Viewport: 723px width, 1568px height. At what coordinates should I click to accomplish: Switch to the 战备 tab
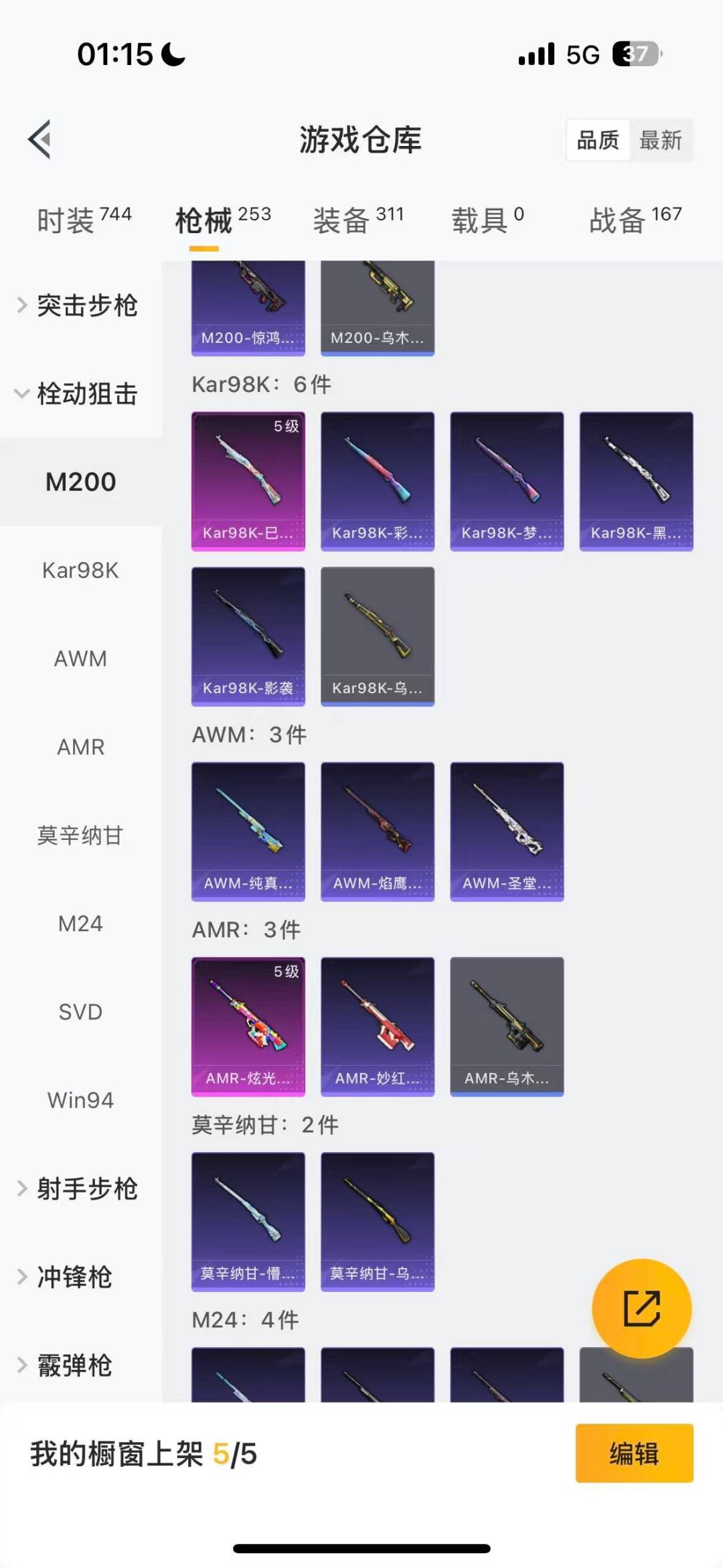click(x=635, y=220)
